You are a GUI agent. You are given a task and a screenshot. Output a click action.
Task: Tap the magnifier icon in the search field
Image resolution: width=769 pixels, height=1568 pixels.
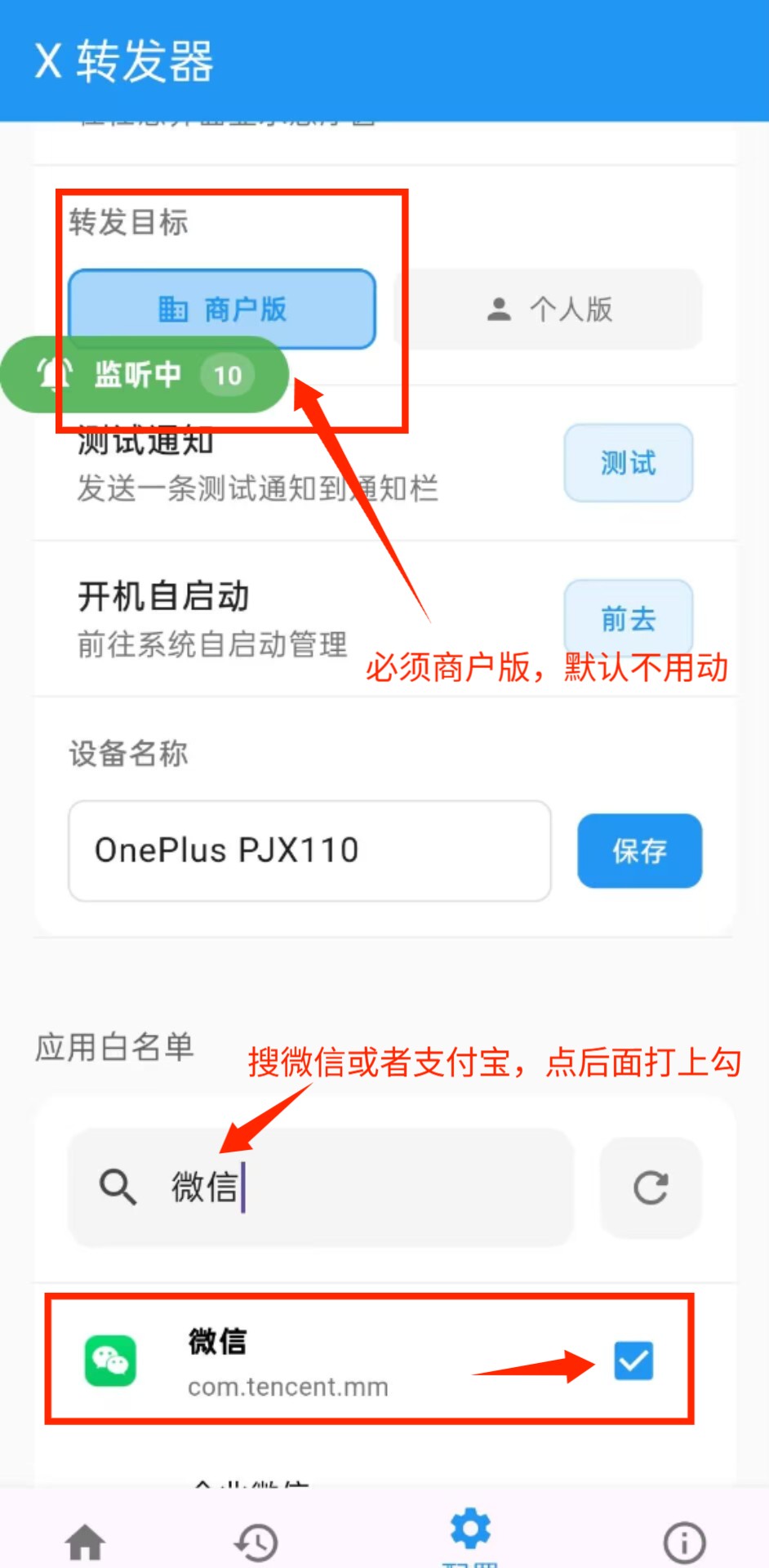point(118,1188)
